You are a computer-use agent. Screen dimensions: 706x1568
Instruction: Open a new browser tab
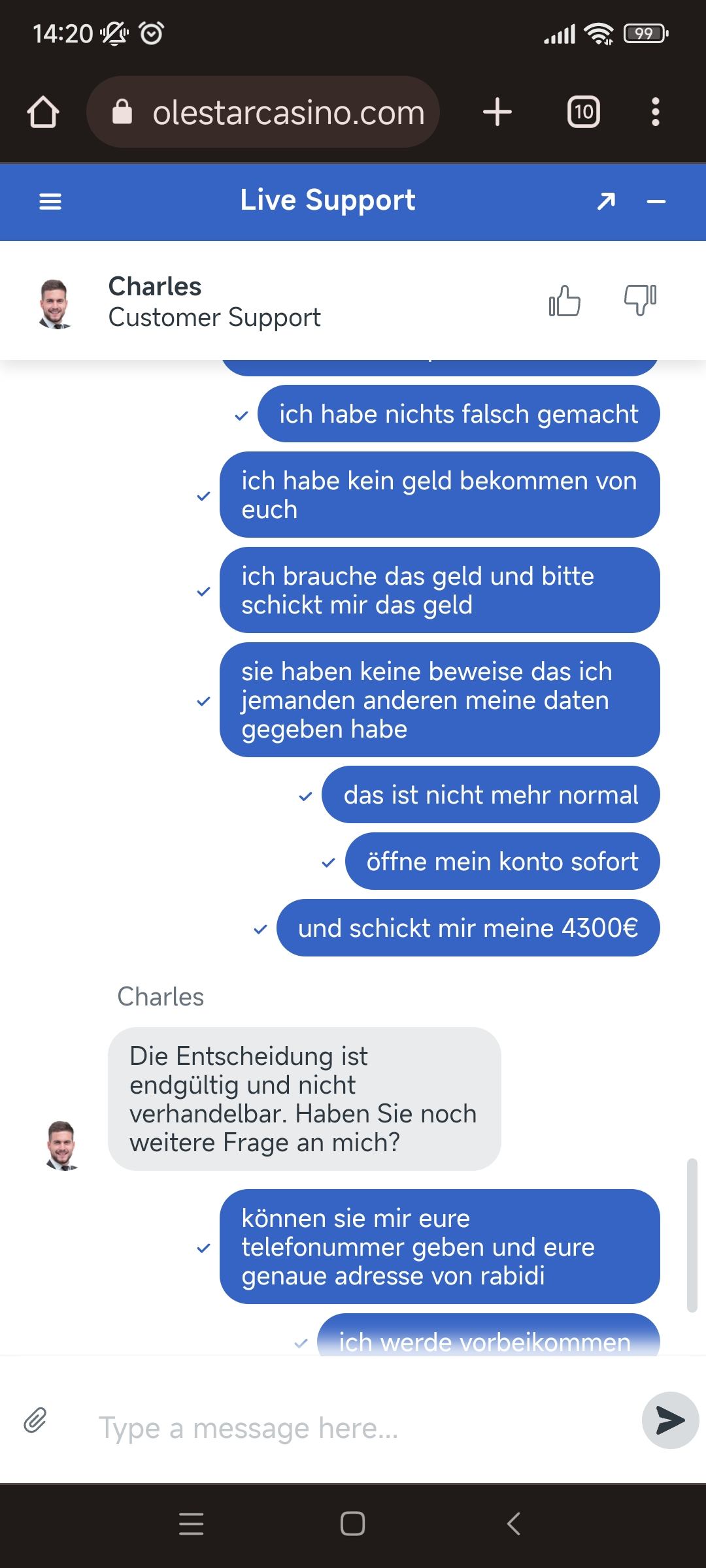497,112
